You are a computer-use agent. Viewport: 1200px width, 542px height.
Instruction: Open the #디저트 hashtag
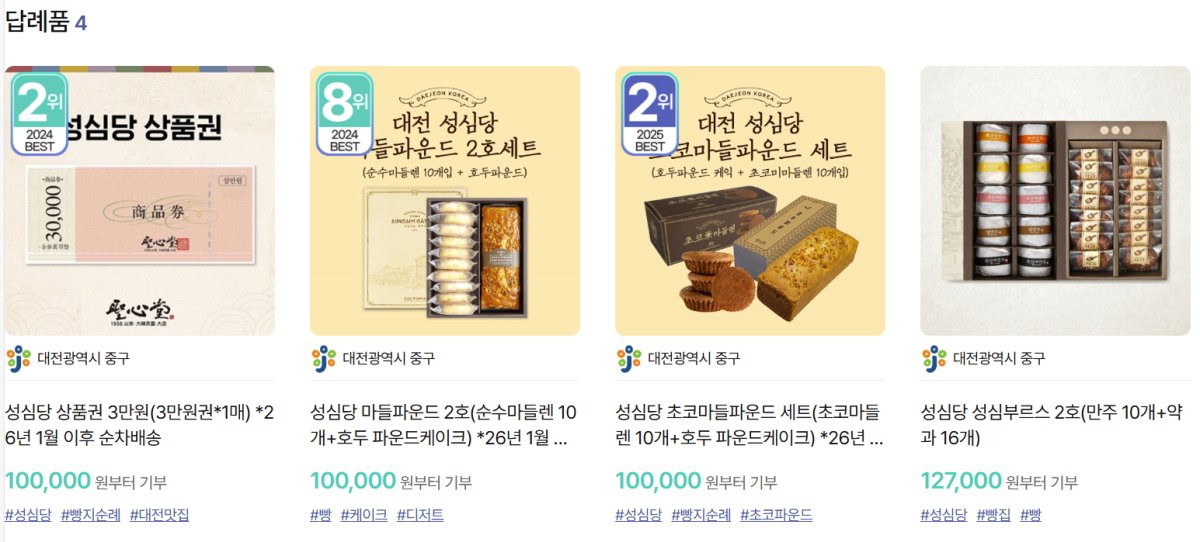(420, 515)
